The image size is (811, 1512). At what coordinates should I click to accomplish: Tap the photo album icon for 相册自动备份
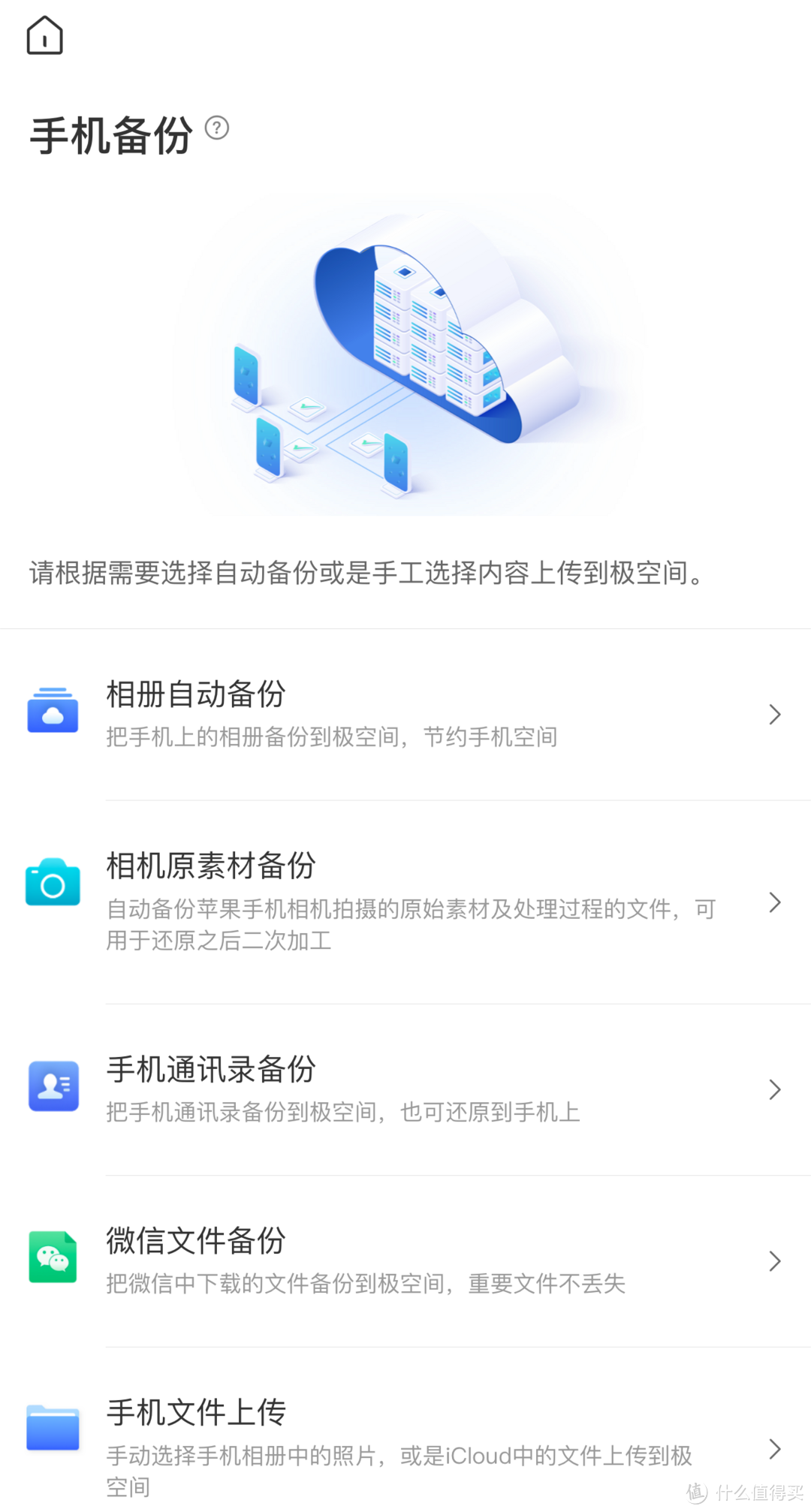click(53, 711)
